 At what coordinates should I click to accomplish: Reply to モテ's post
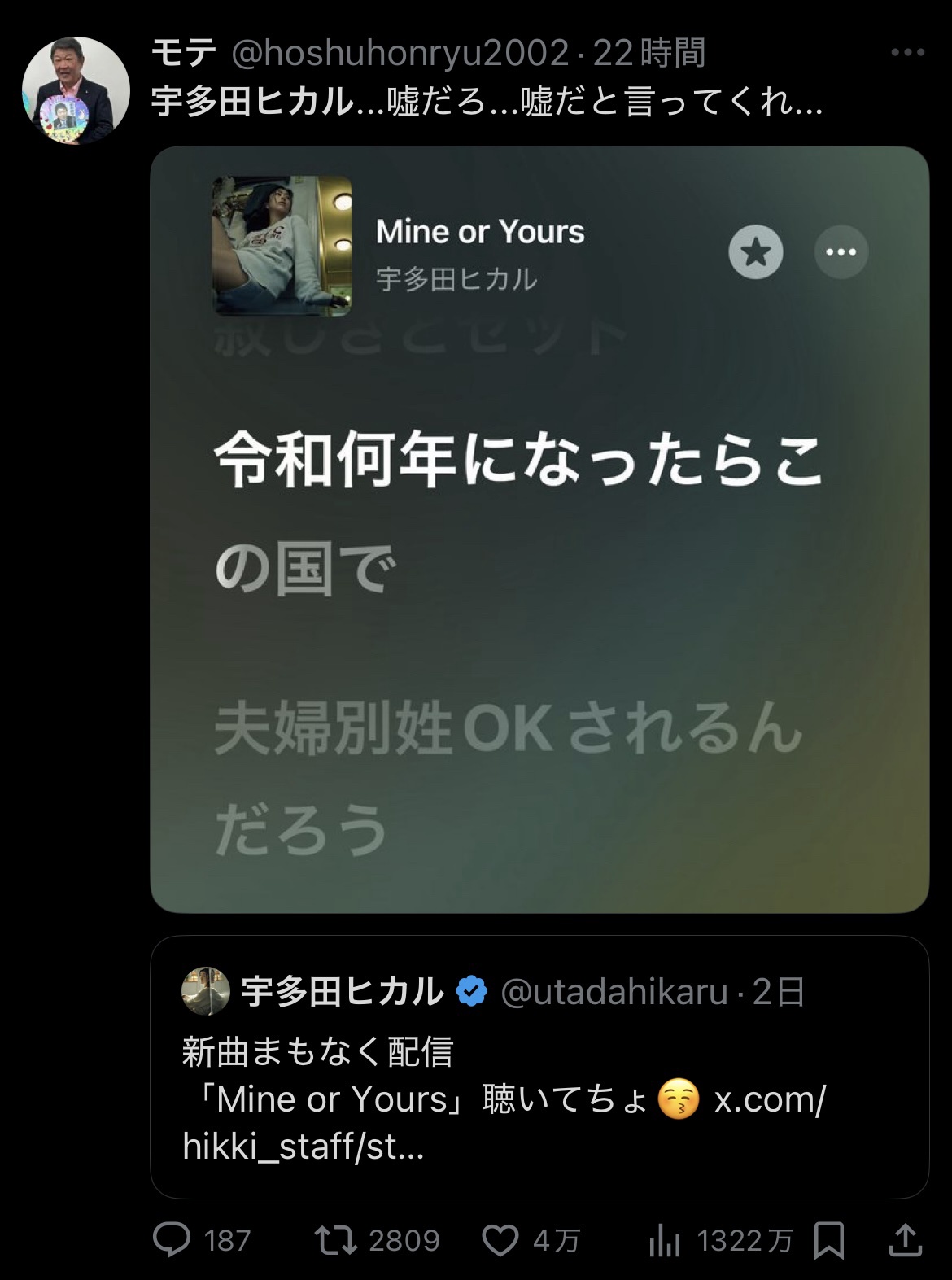tap(172, 1240)
